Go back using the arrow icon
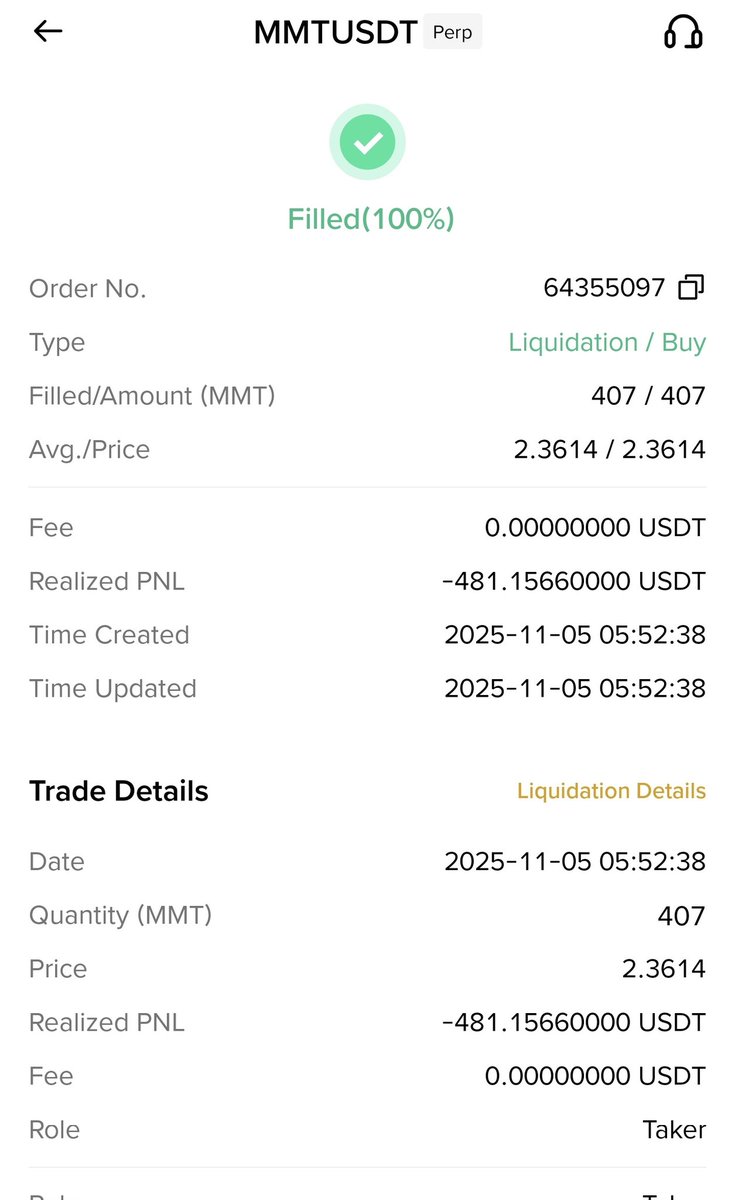Viewport: 735px width, 1200px height. click(x=48, y=31)
